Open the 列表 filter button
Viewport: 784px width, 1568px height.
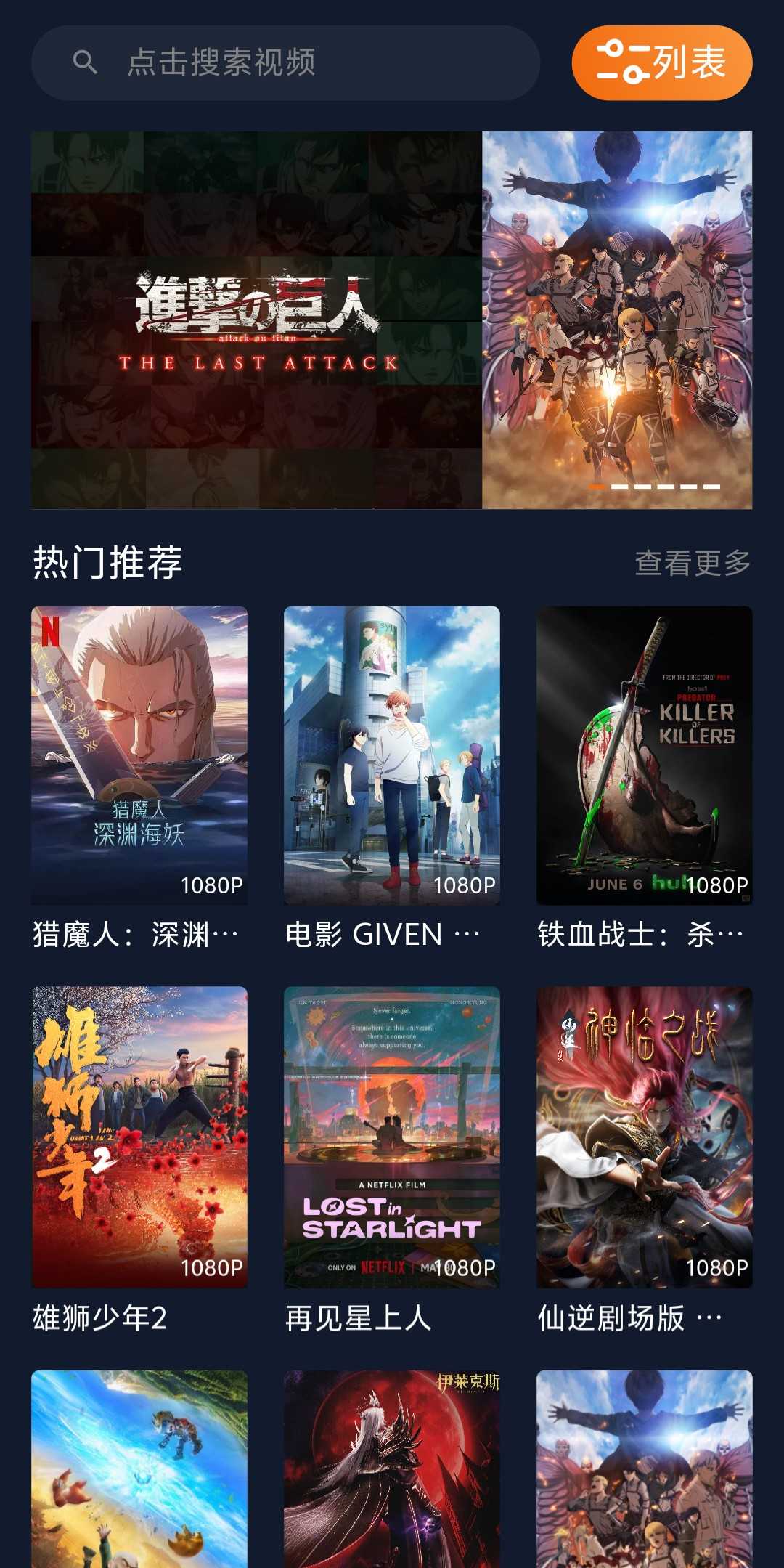click(x=661, y=62)
